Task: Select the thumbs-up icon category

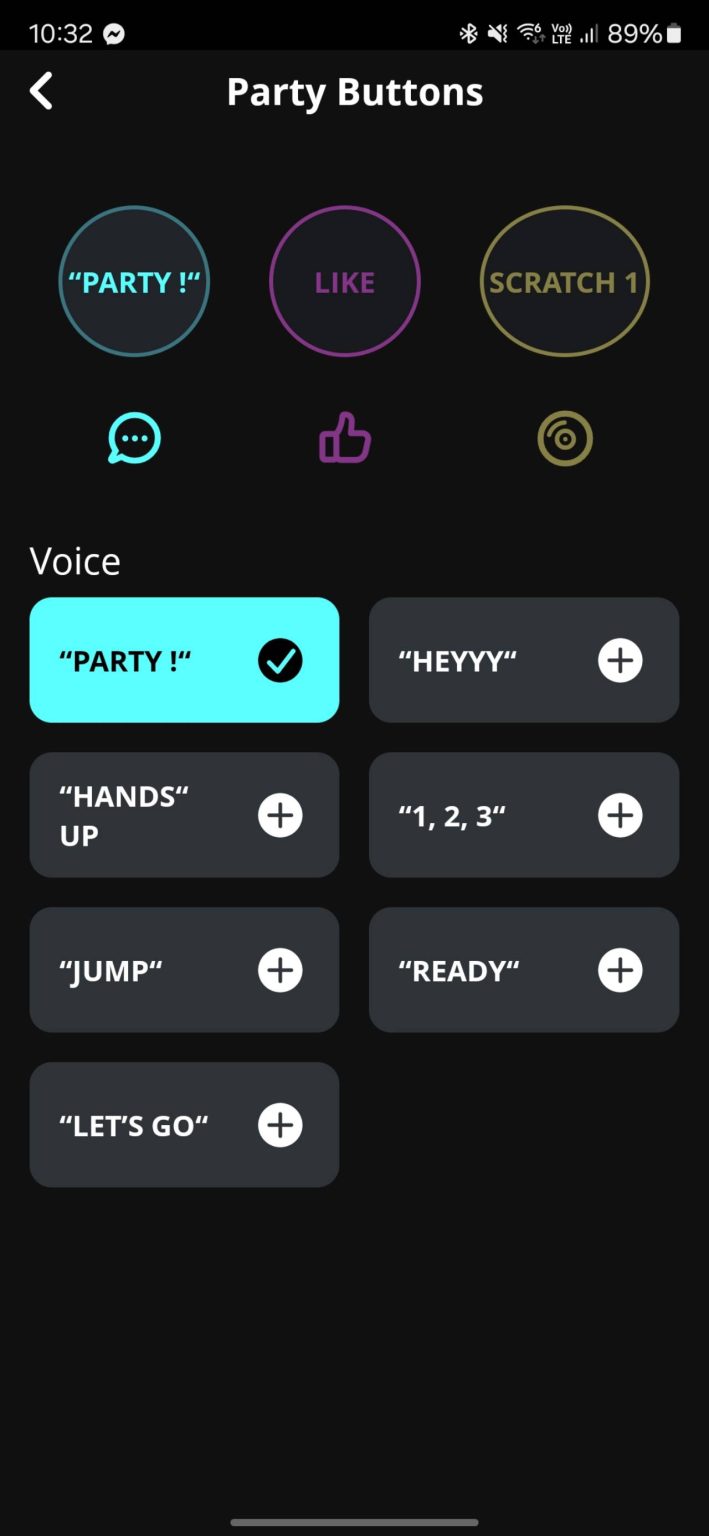Action: click(x=345, y=439)
